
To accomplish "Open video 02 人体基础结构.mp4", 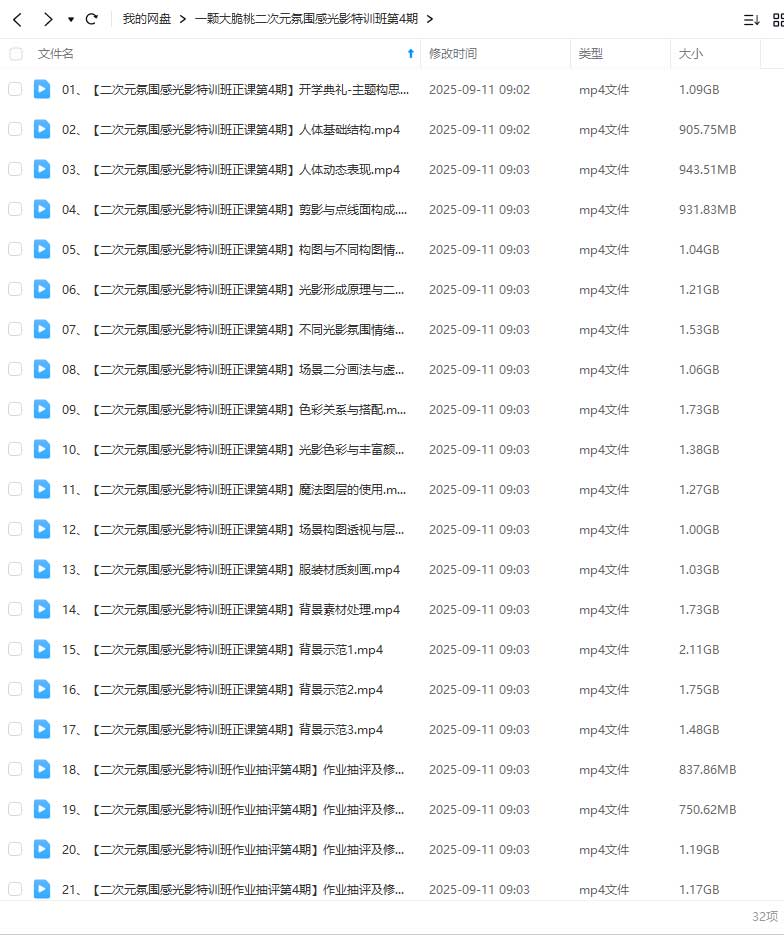I will coord(245,129).
